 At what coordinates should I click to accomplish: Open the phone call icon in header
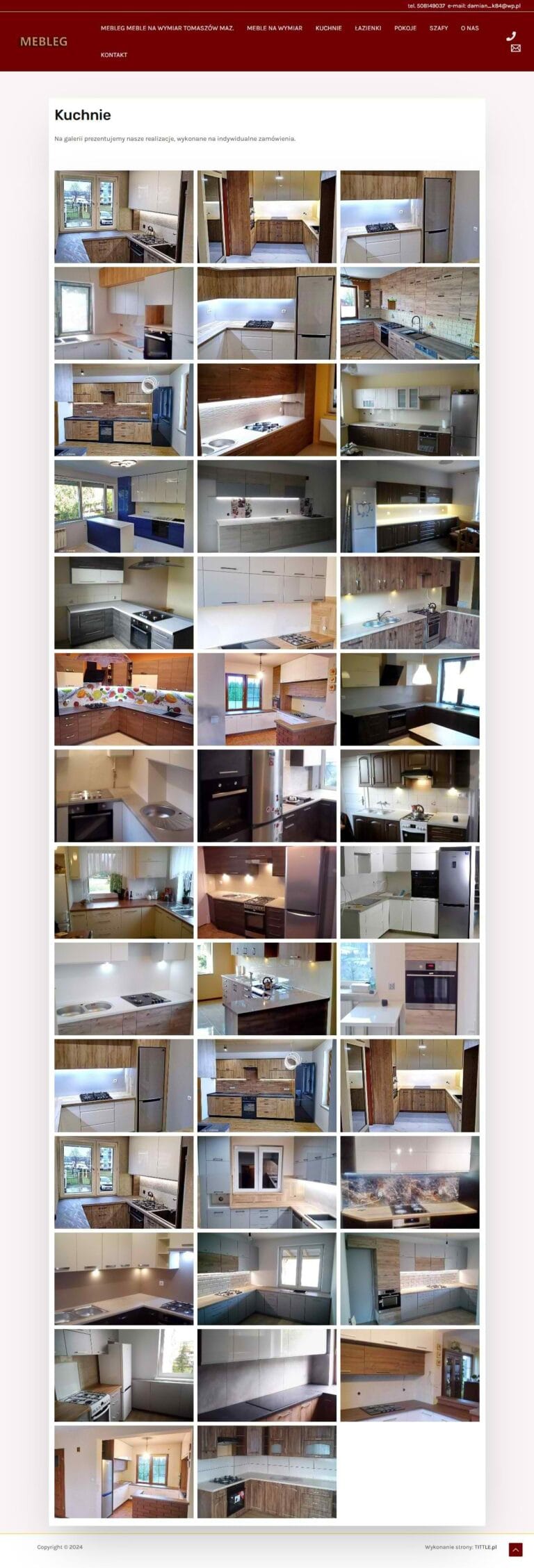pyautogui.click(x=511, y=36)
